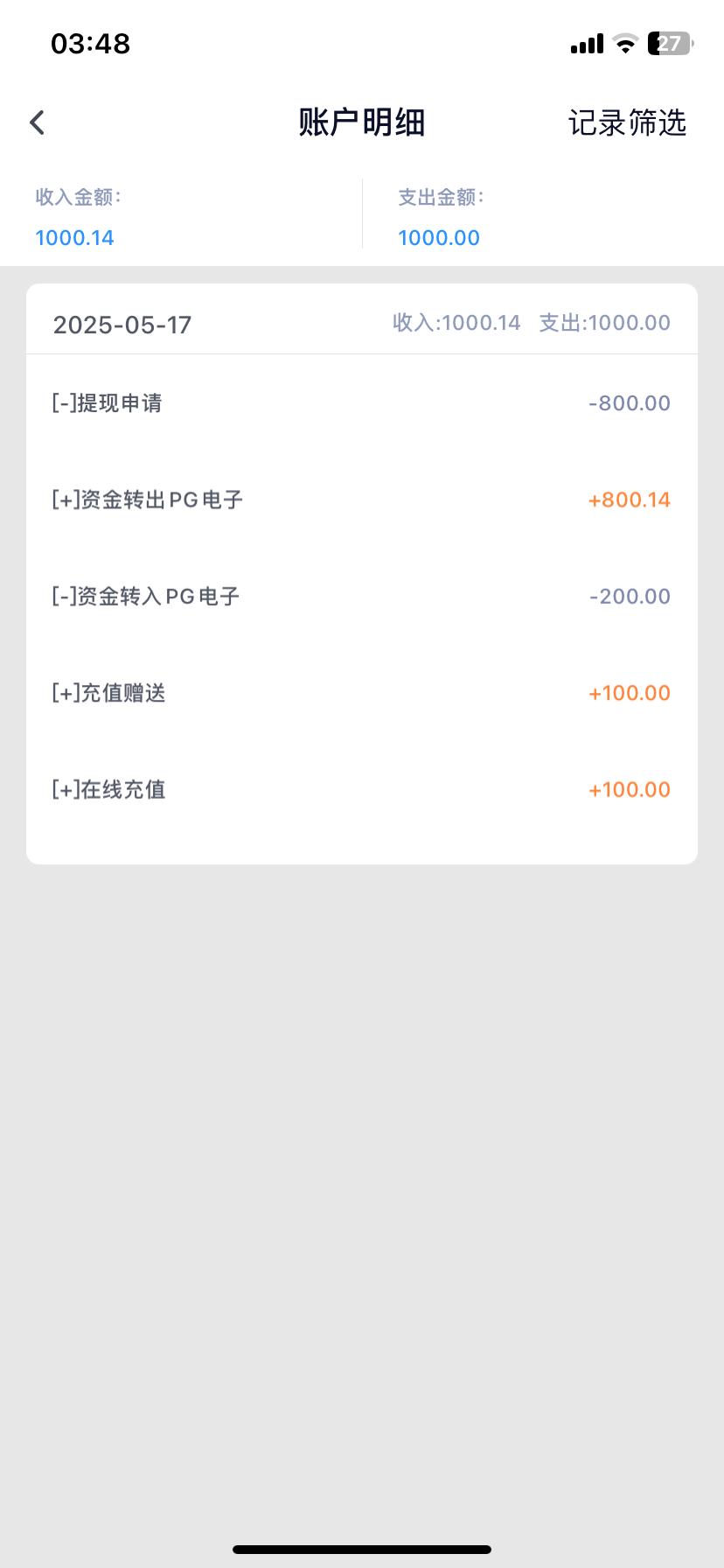Tap the amount -800.00 on withdrawal row

click(x=628, y=402)
